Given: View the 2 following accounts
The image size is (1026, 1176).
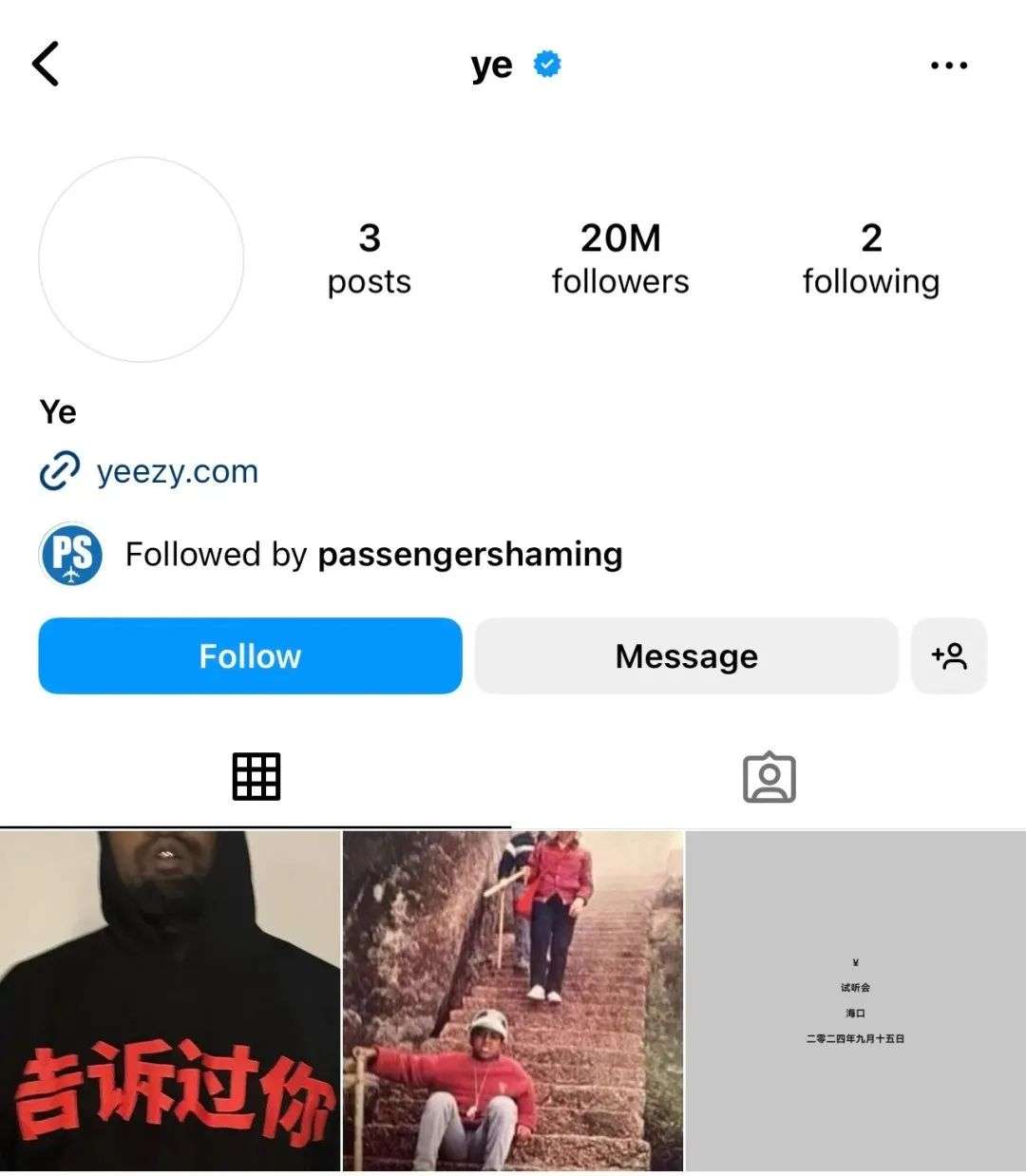Looking at the screenshot, I should 870,258.
